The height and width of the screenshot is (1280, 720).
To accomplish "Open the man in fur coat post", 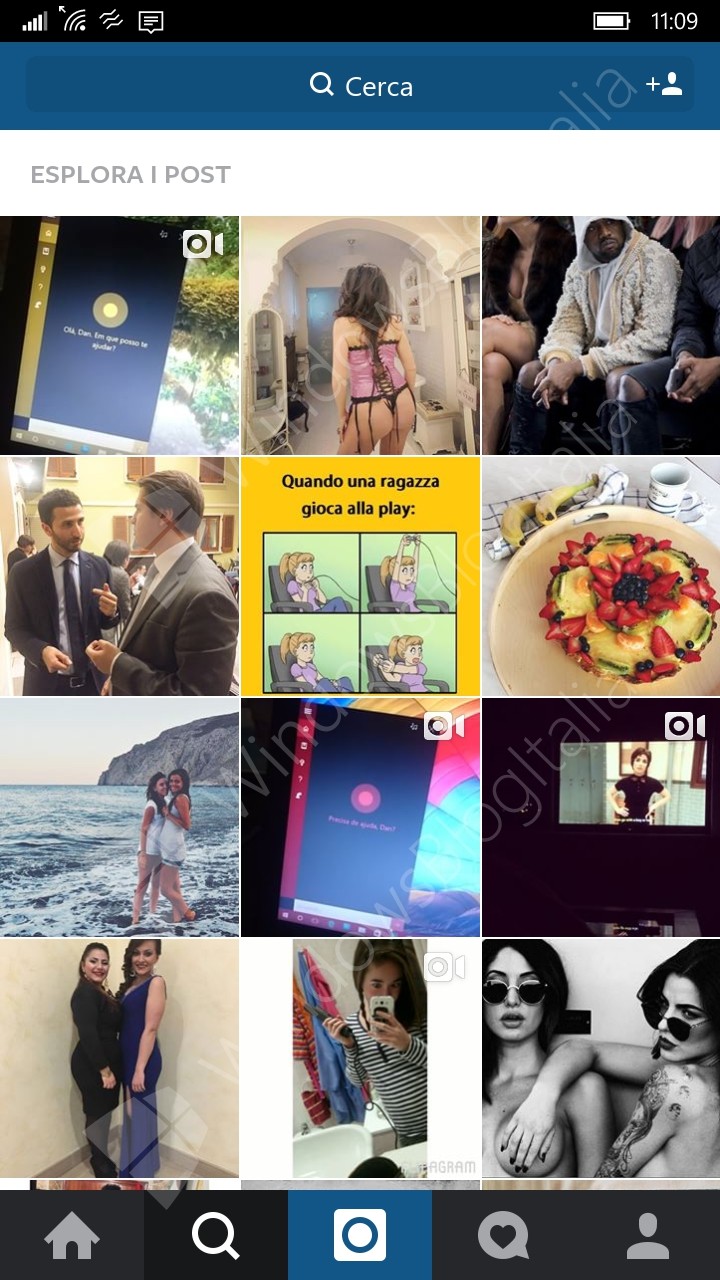I will pos(601,336).
